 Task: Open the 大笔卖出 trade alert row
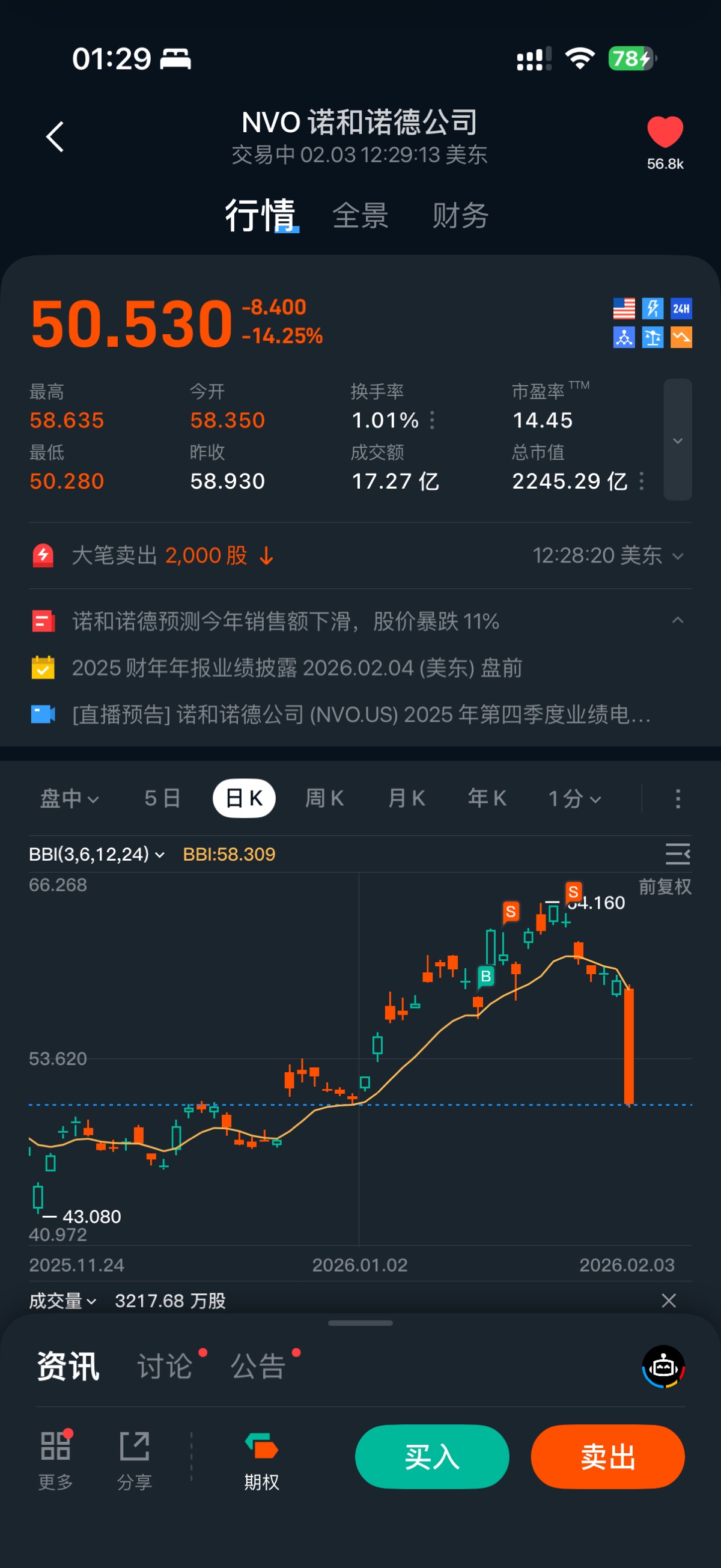point(359,555)
